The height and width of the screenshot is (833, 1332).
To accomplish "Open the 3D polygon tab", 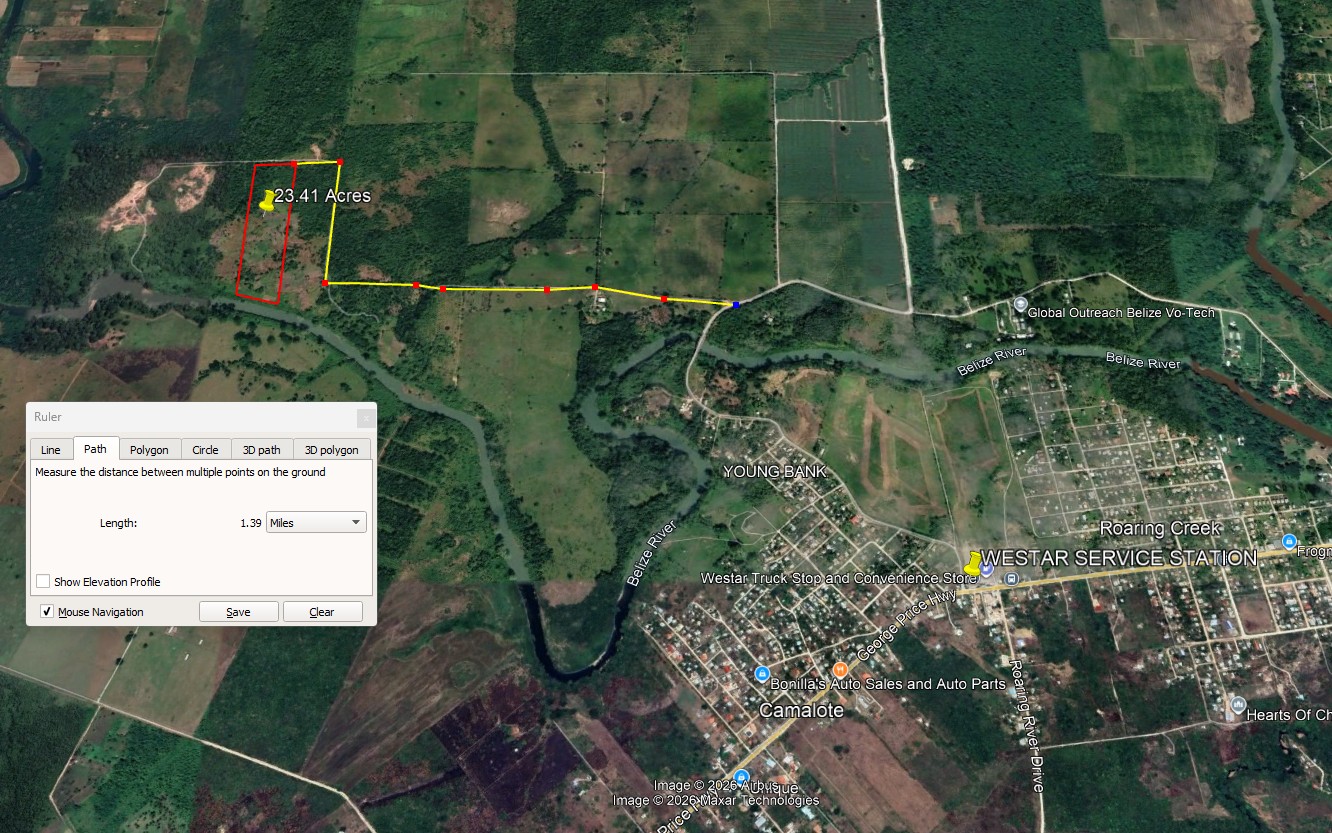I will [331, 450].
